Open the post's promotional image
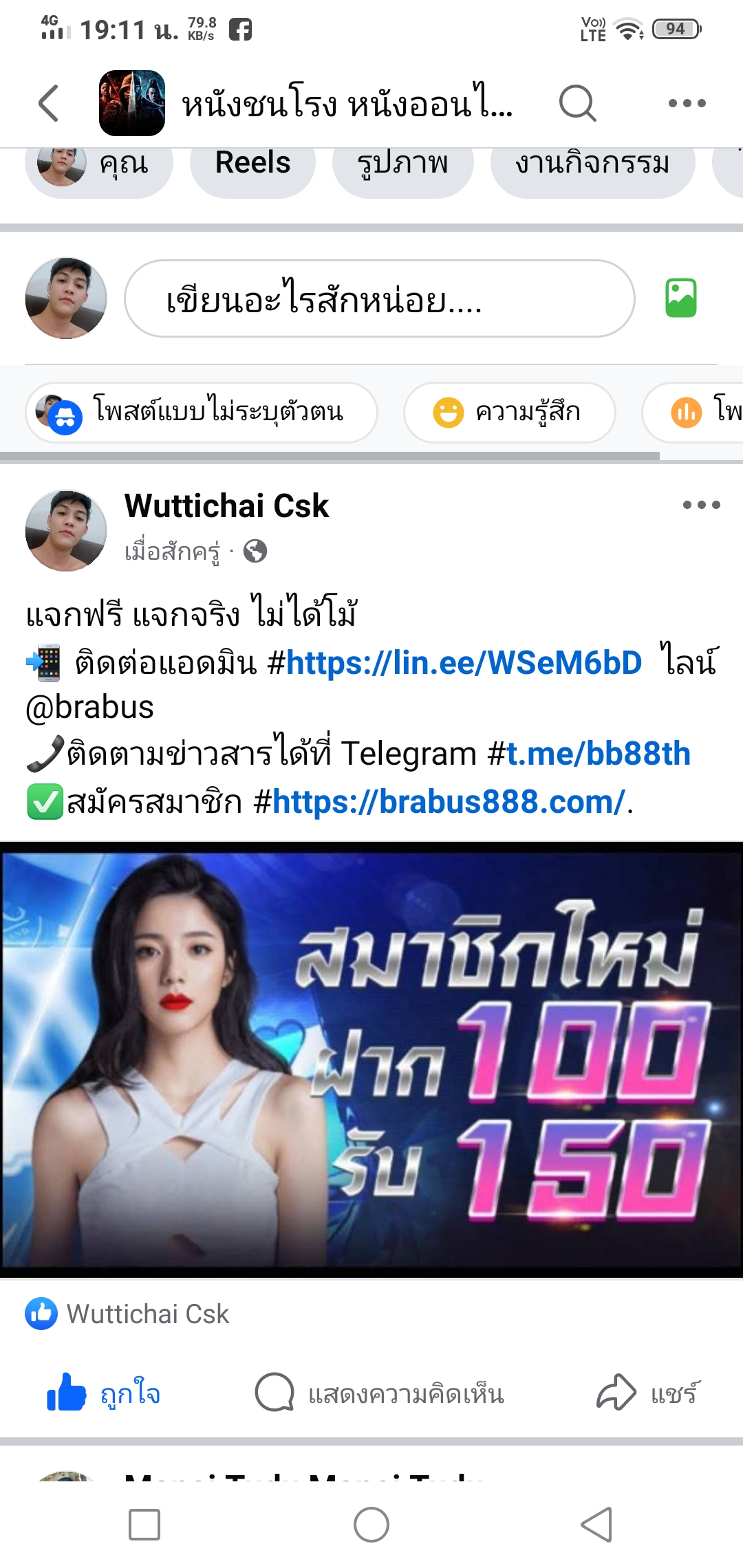The width and height of the screenshot is (743, 1568). (x=371, y=1059)
